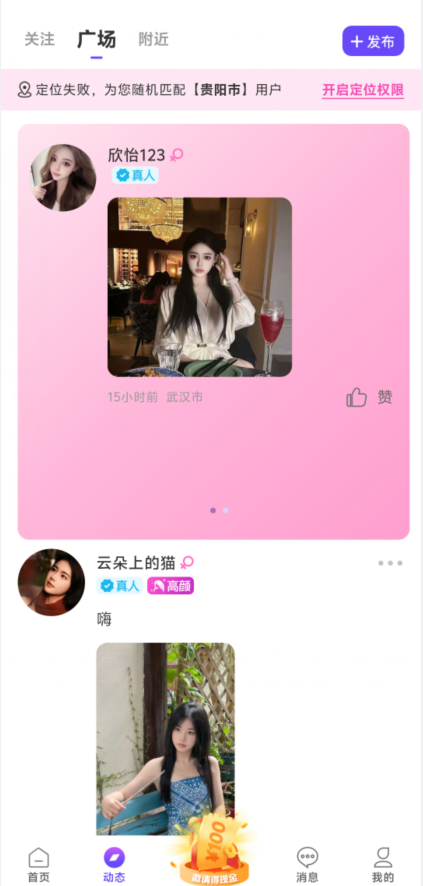This screenshot has height=886, width=423.
Task: Like 欣怡123's post with 赞
Action: click(369, 397)
